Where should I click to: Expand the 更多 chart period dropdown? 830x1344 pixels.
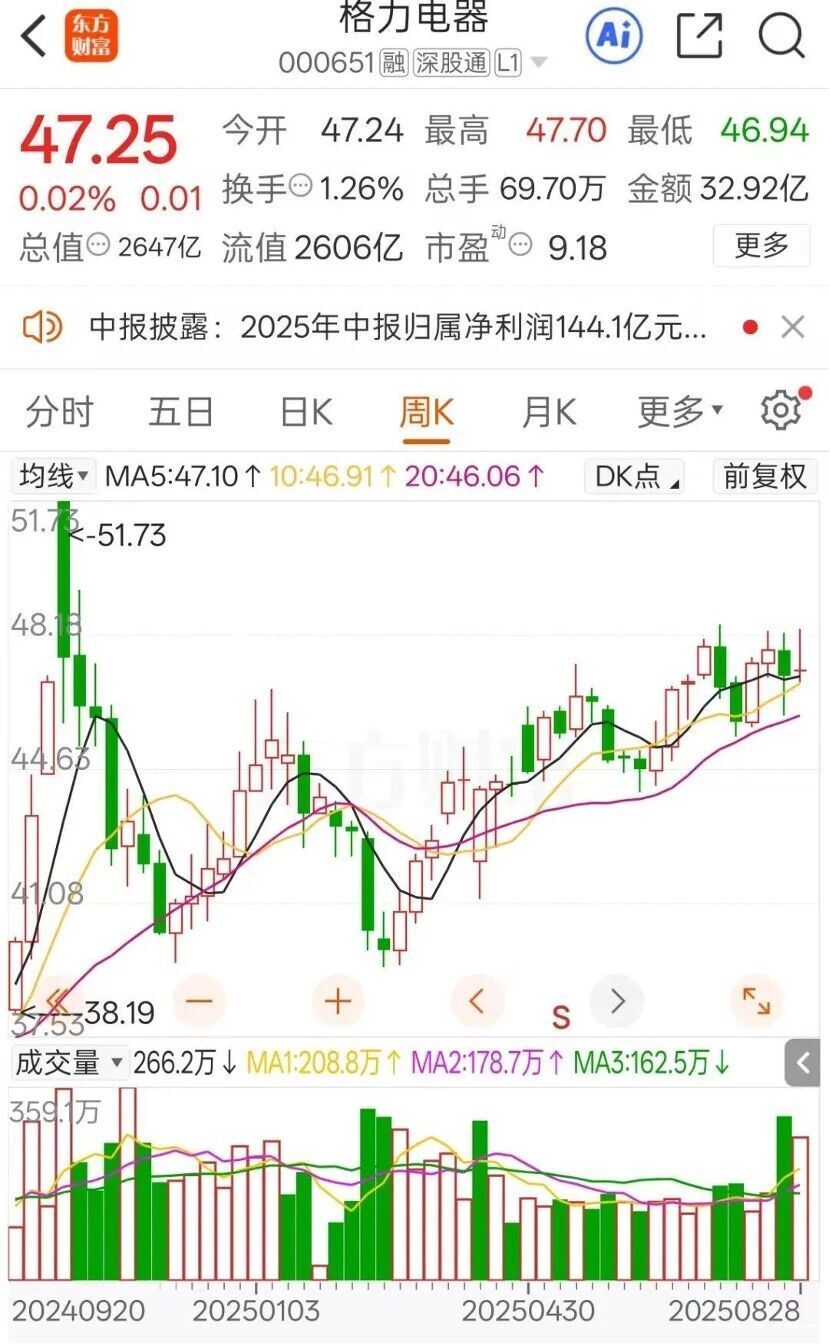pyautogui.click(x=676, y=410)
